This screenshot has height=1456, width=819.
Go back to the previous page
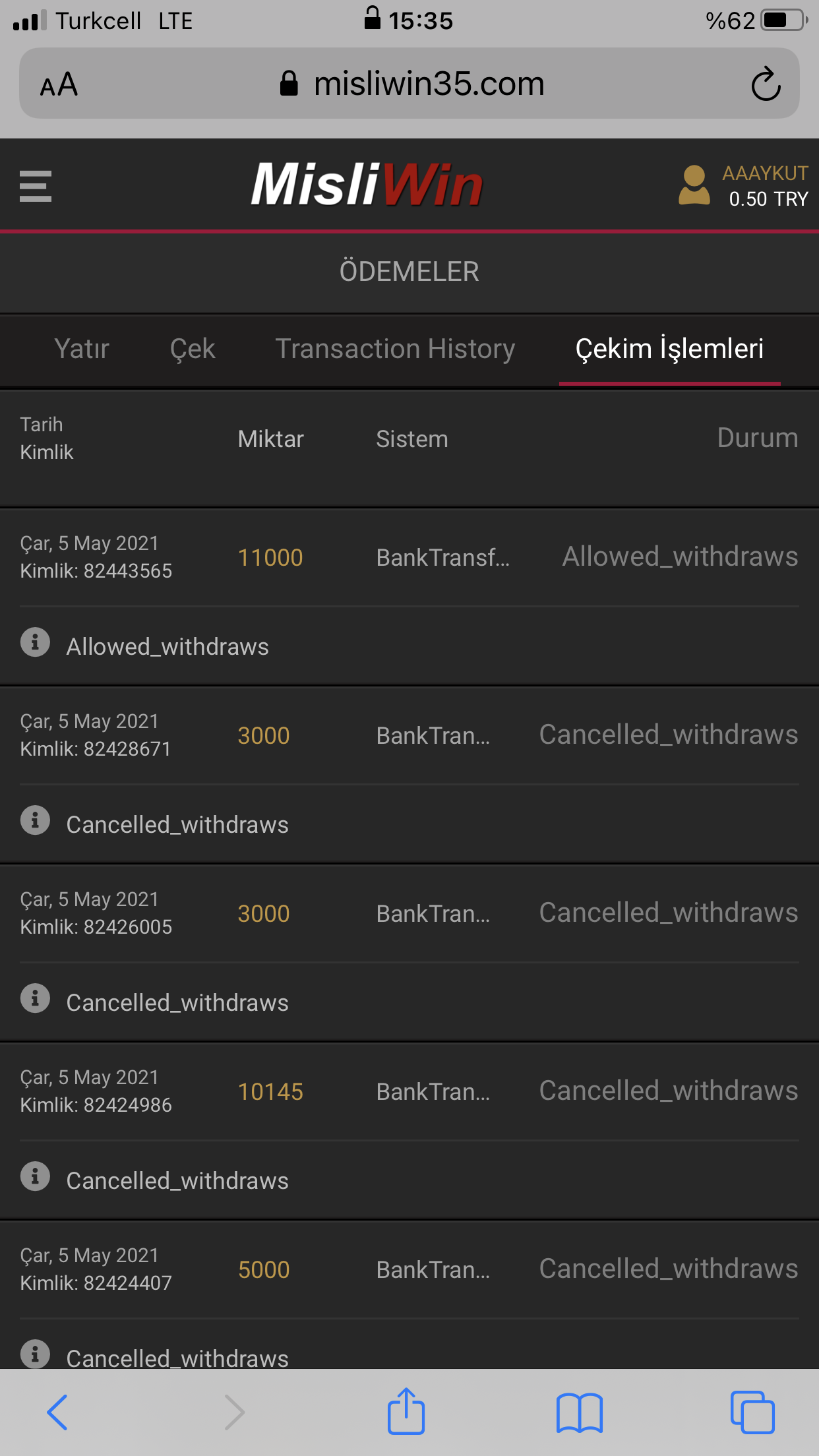point(57,1412)
